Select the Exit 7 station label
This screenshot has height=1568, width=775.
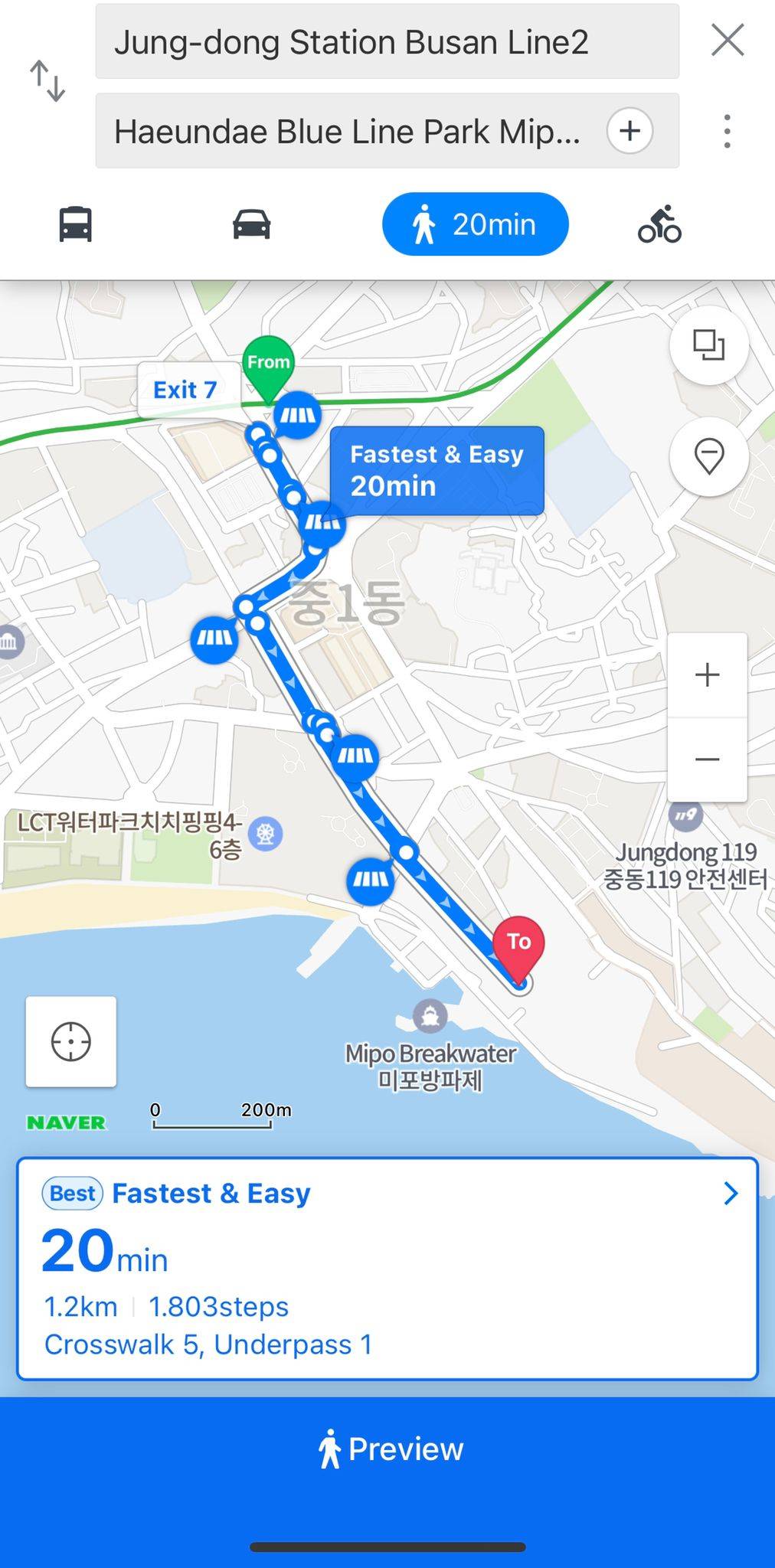tap(185, 389)
